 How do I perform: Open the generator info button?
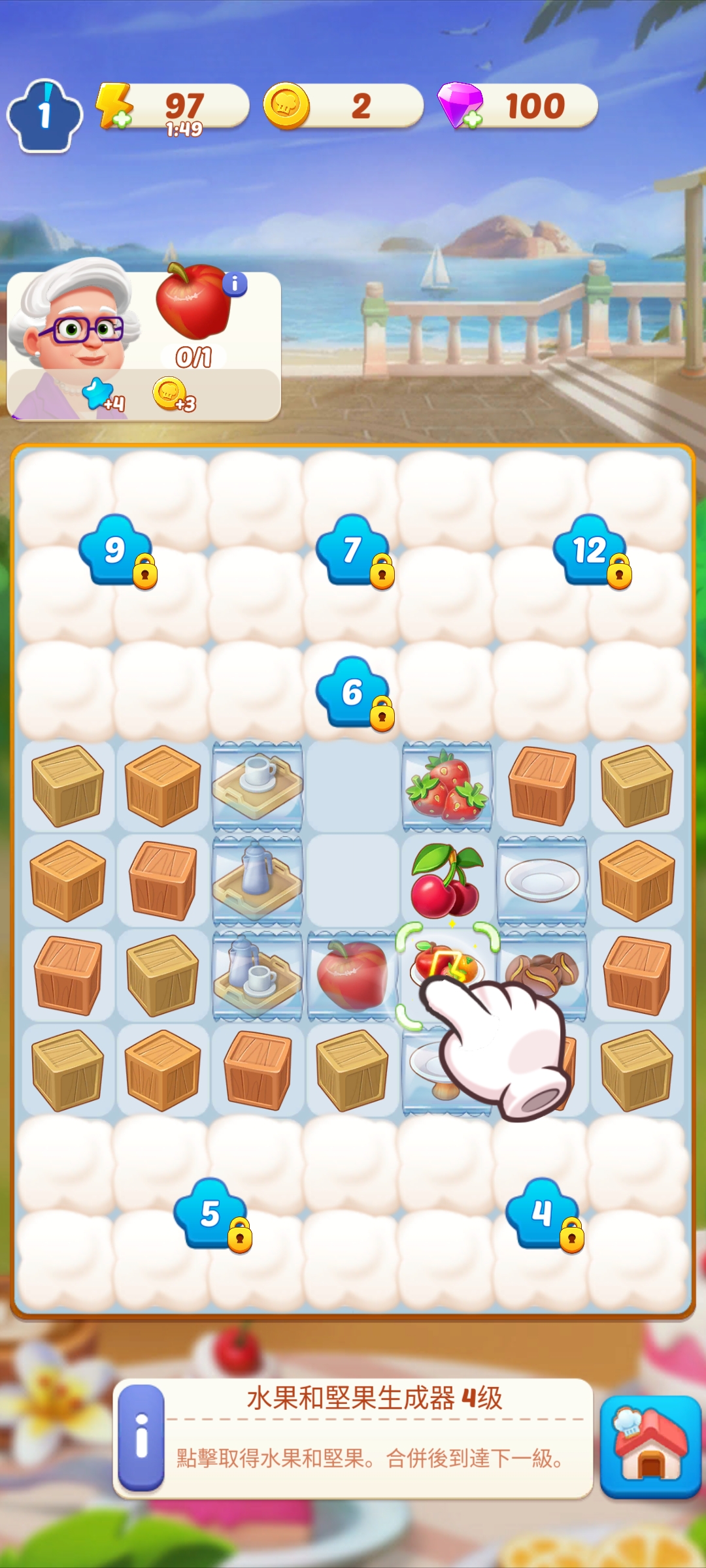tap(141, 1438)
